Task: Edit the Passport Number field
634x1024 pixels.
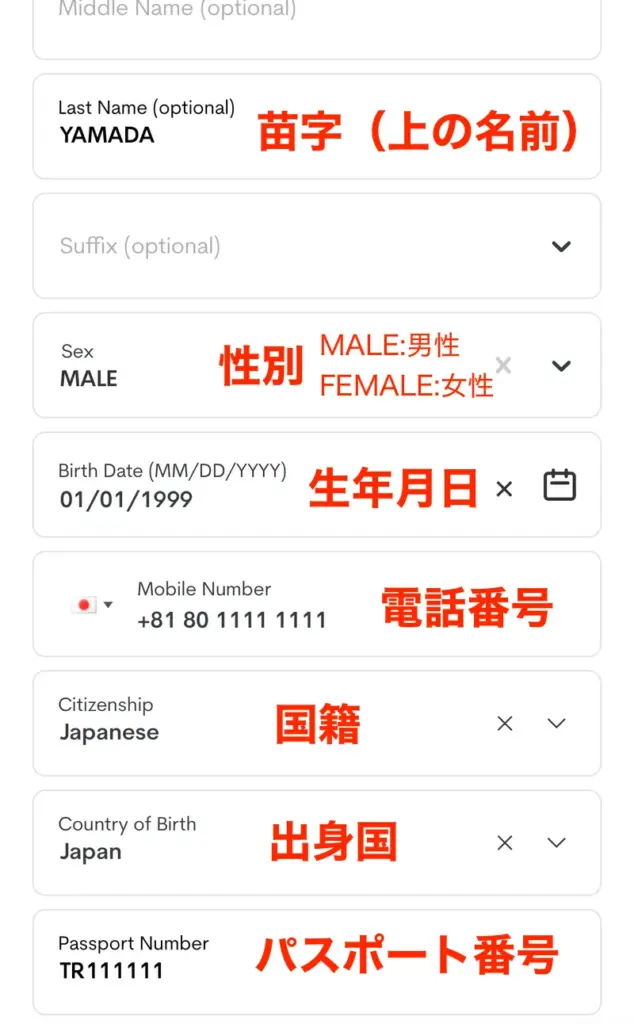Action: (x=317, y=962)
